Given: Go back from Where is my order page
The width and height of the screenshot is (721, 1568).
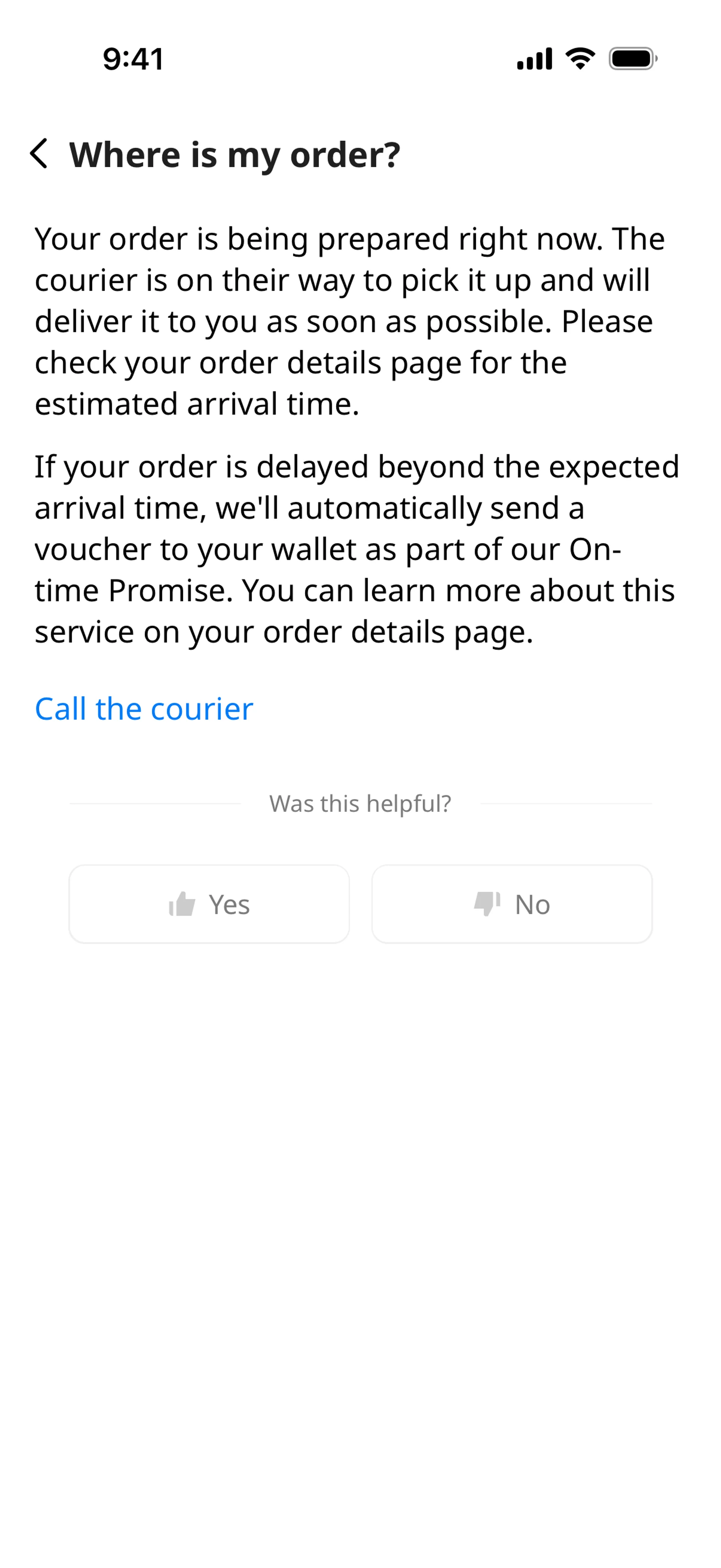Looking at the screenshot, I should point(39,153).
